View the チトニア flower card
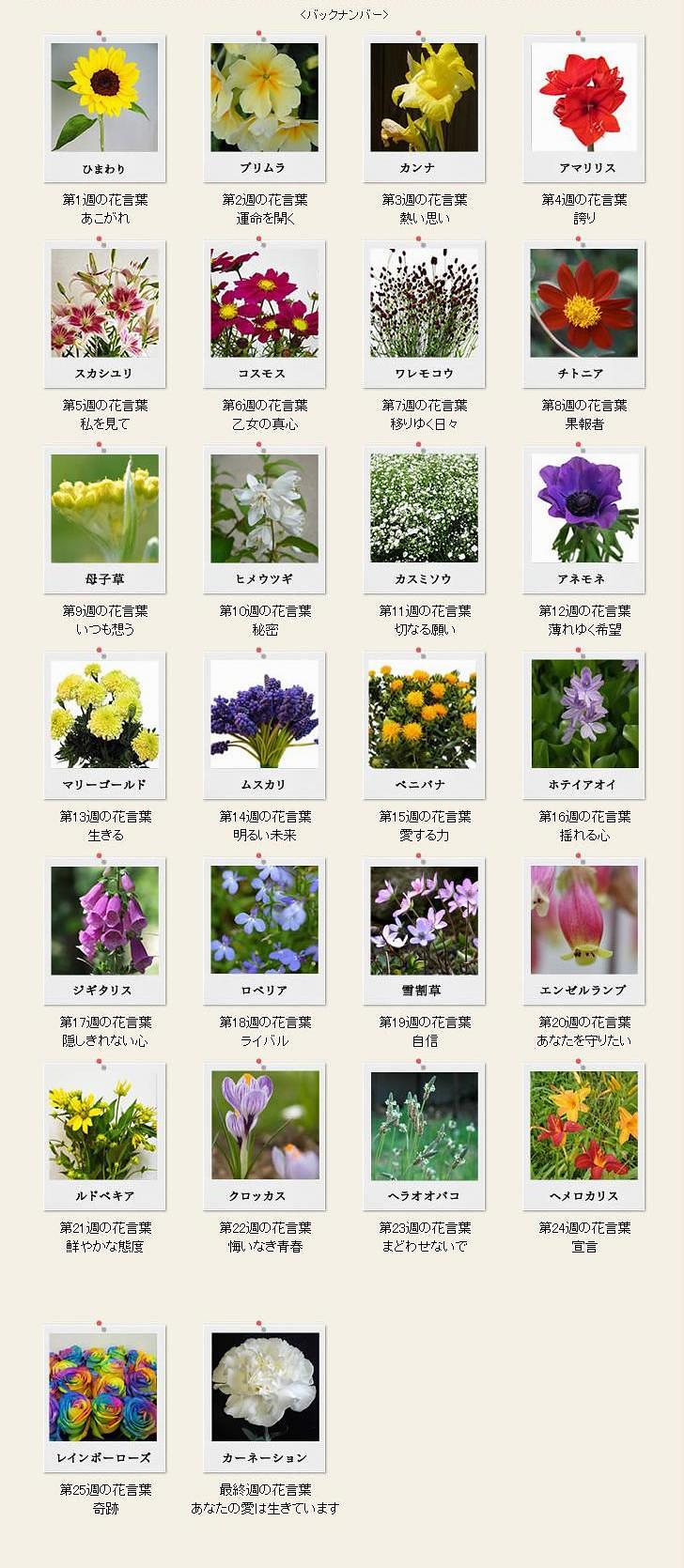684x1568 pixels. click(583, 314)
